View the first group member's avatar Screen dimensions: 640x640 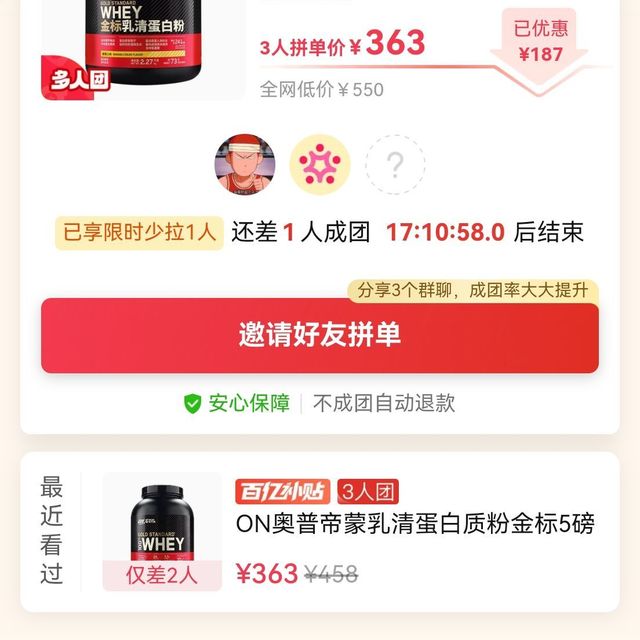pyautogui.click(x=245, y=164)
